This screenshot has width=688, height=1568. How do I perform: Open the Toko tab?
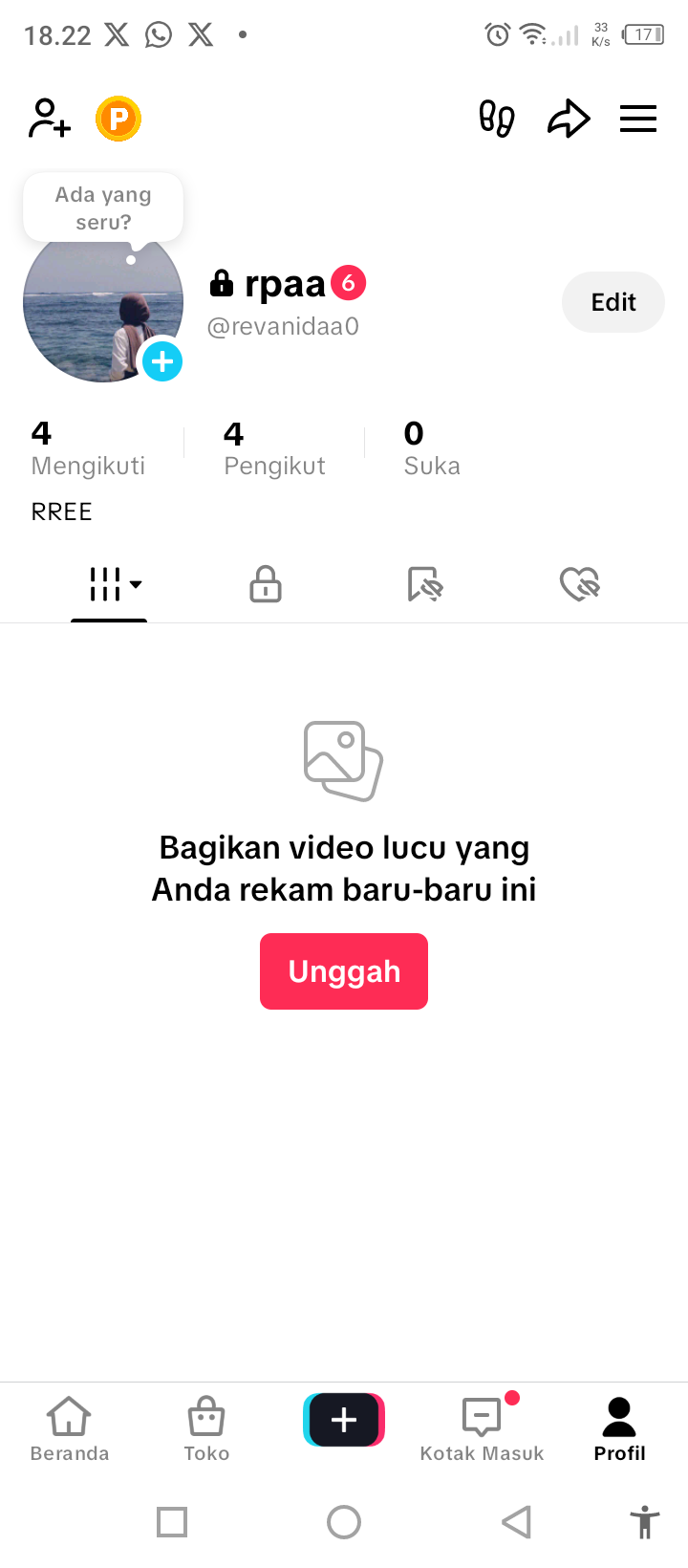(206, 1428)
